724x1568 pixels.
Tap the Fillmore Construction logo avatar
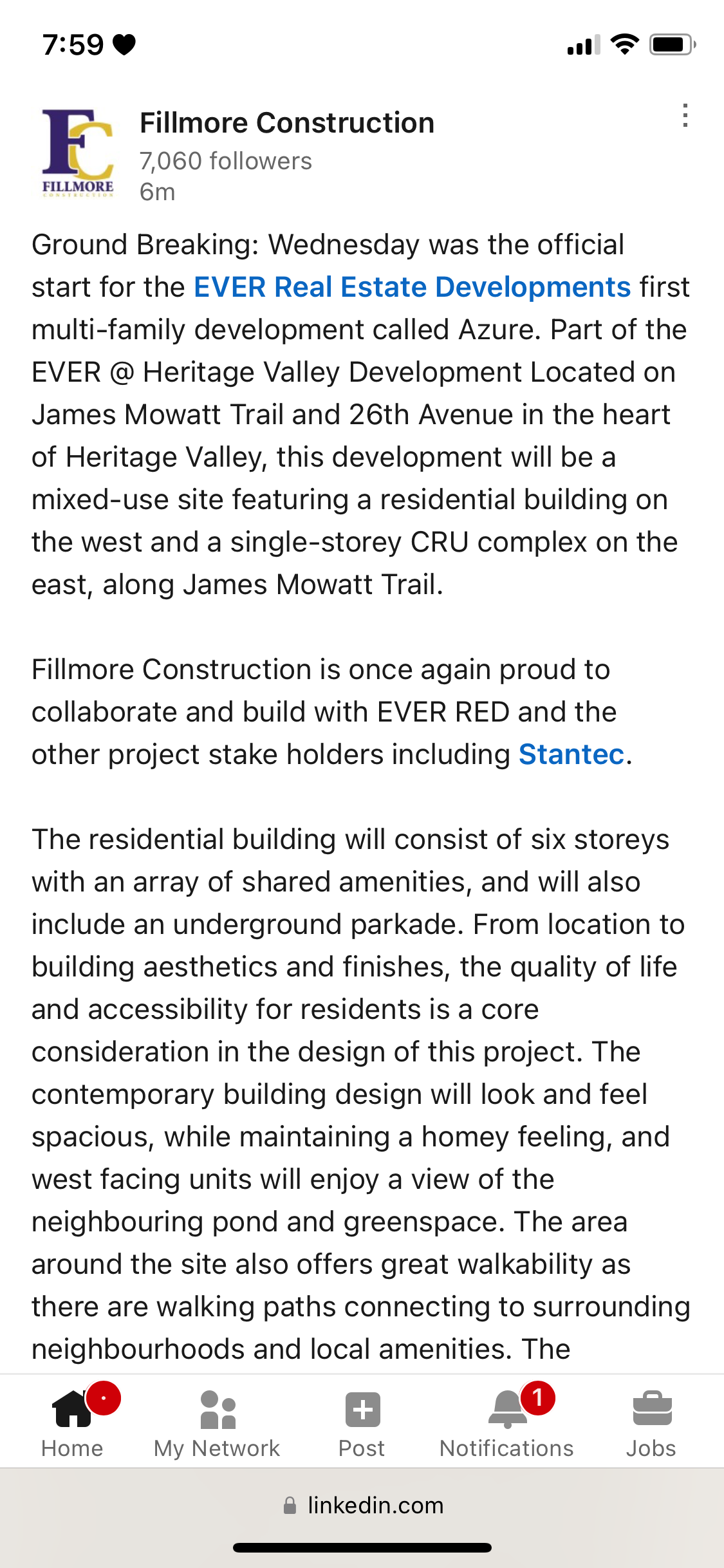tap(78, 153)
